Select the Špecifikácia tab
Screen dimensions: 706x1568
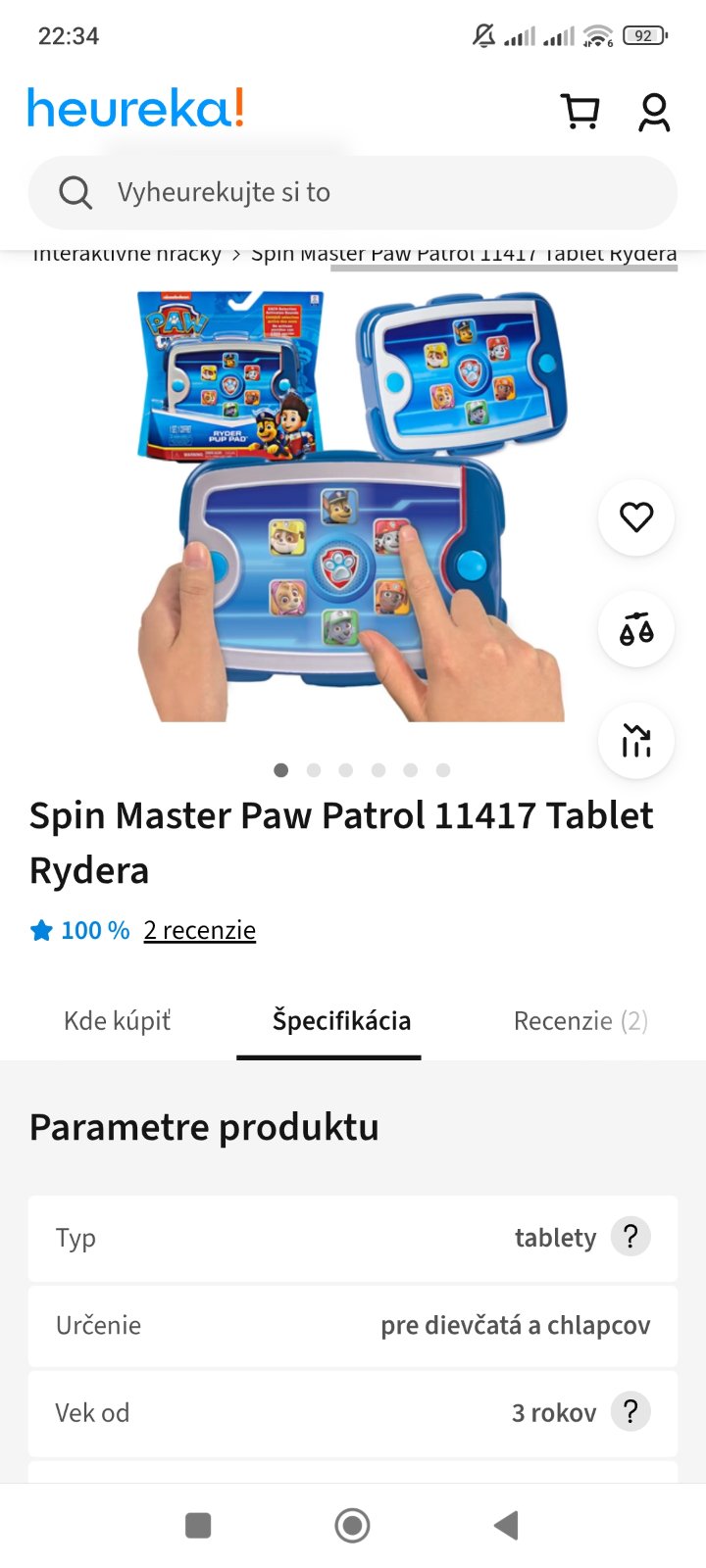pyautogui.click(x=340, y=1020)
